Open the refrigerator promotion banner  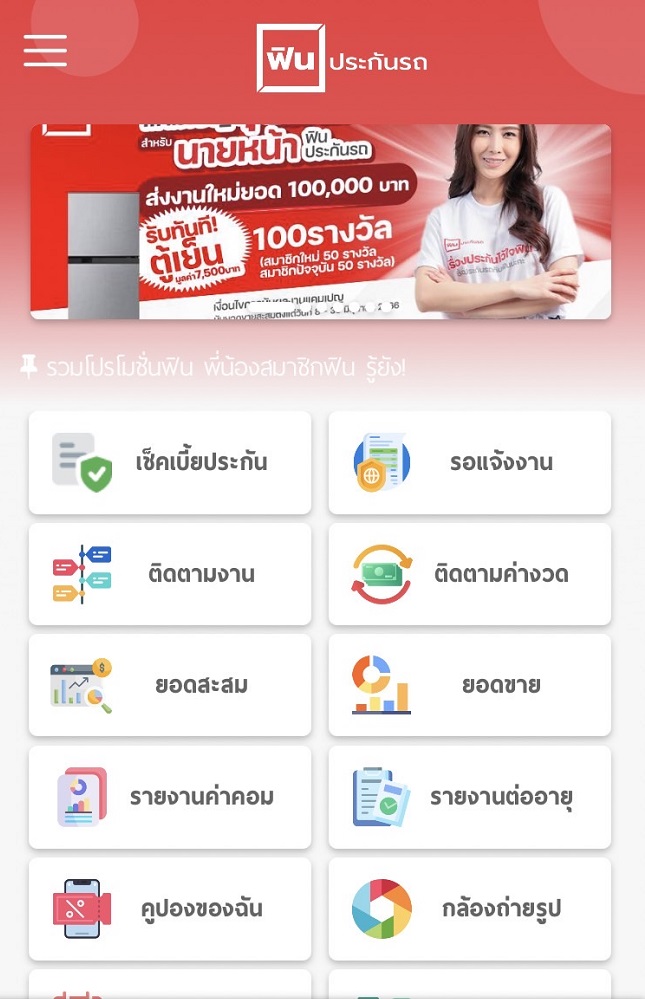(320, 221)
